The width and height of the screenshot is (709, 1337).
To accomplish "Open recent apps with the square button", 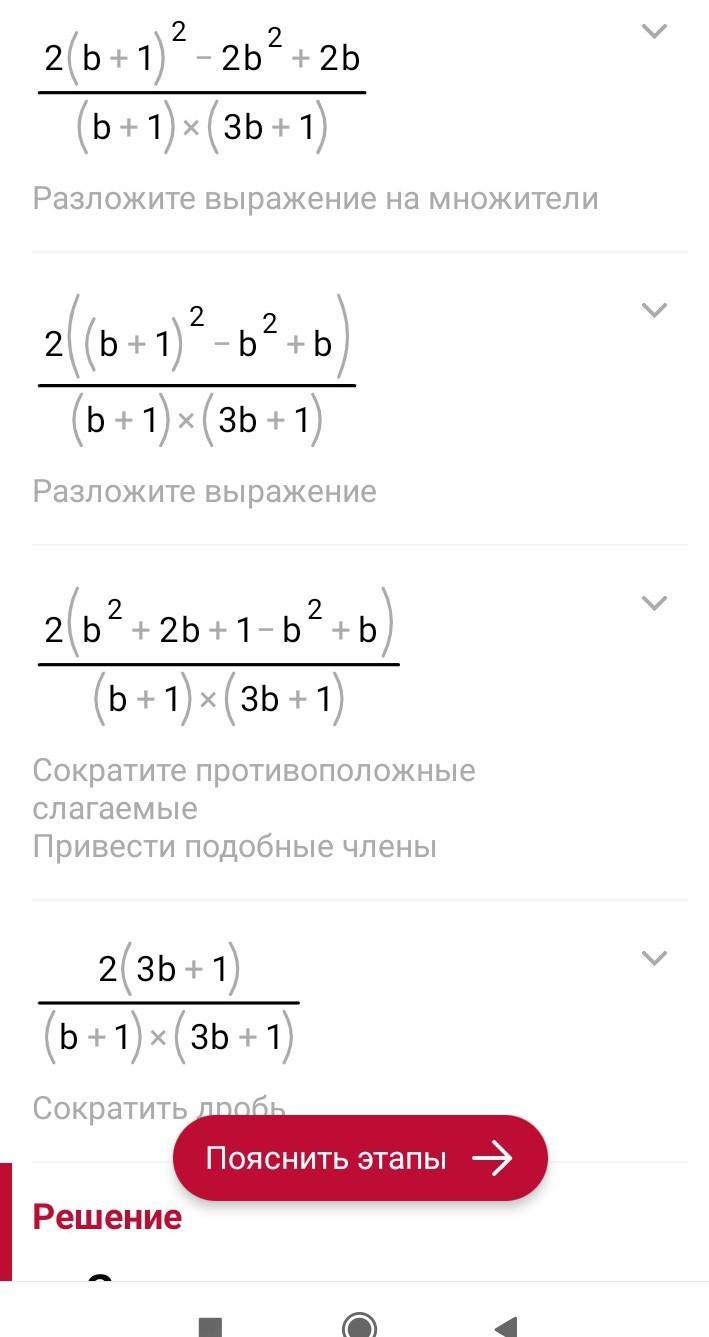I will [x=210, y=1327].
